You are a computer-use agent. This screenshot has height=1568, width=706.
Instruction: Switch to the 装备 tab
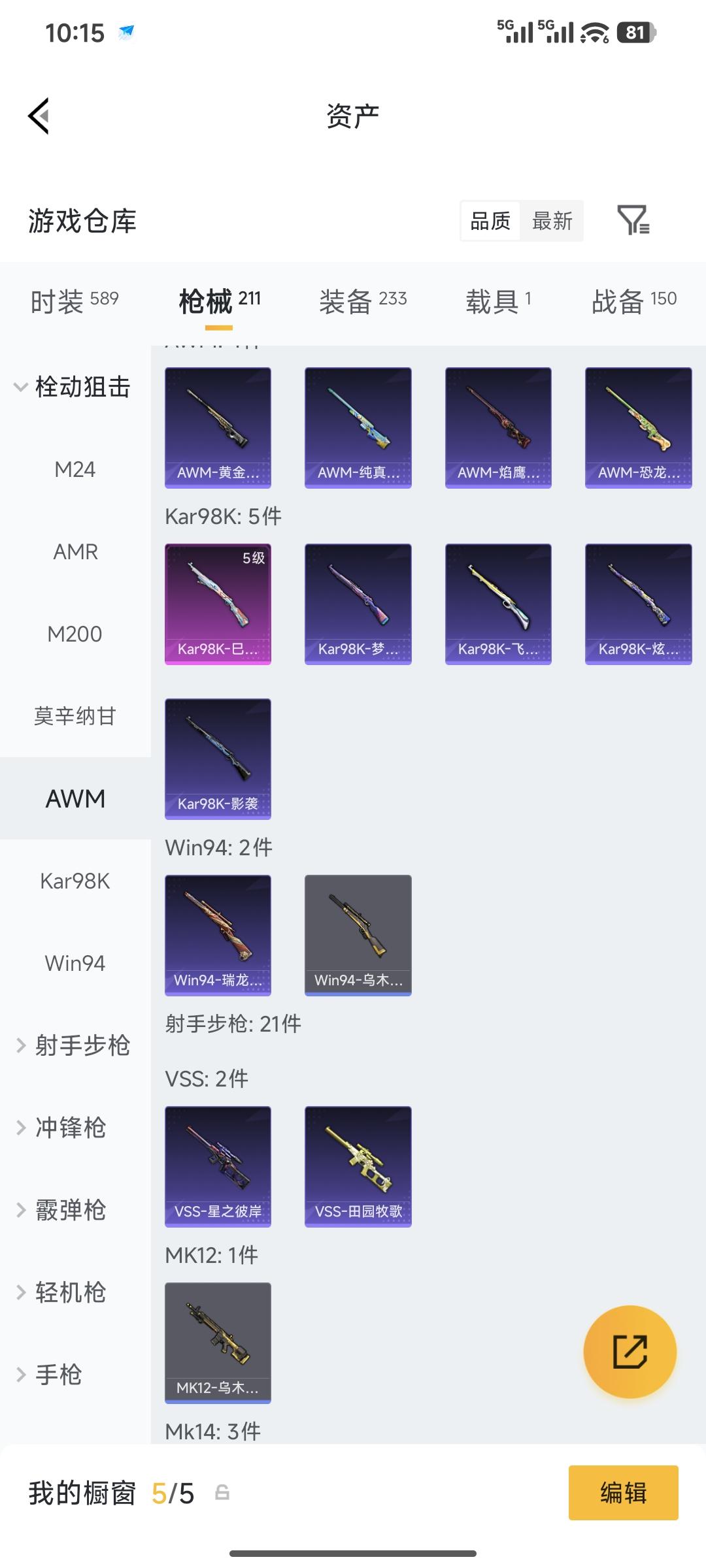tap(363, 301)
